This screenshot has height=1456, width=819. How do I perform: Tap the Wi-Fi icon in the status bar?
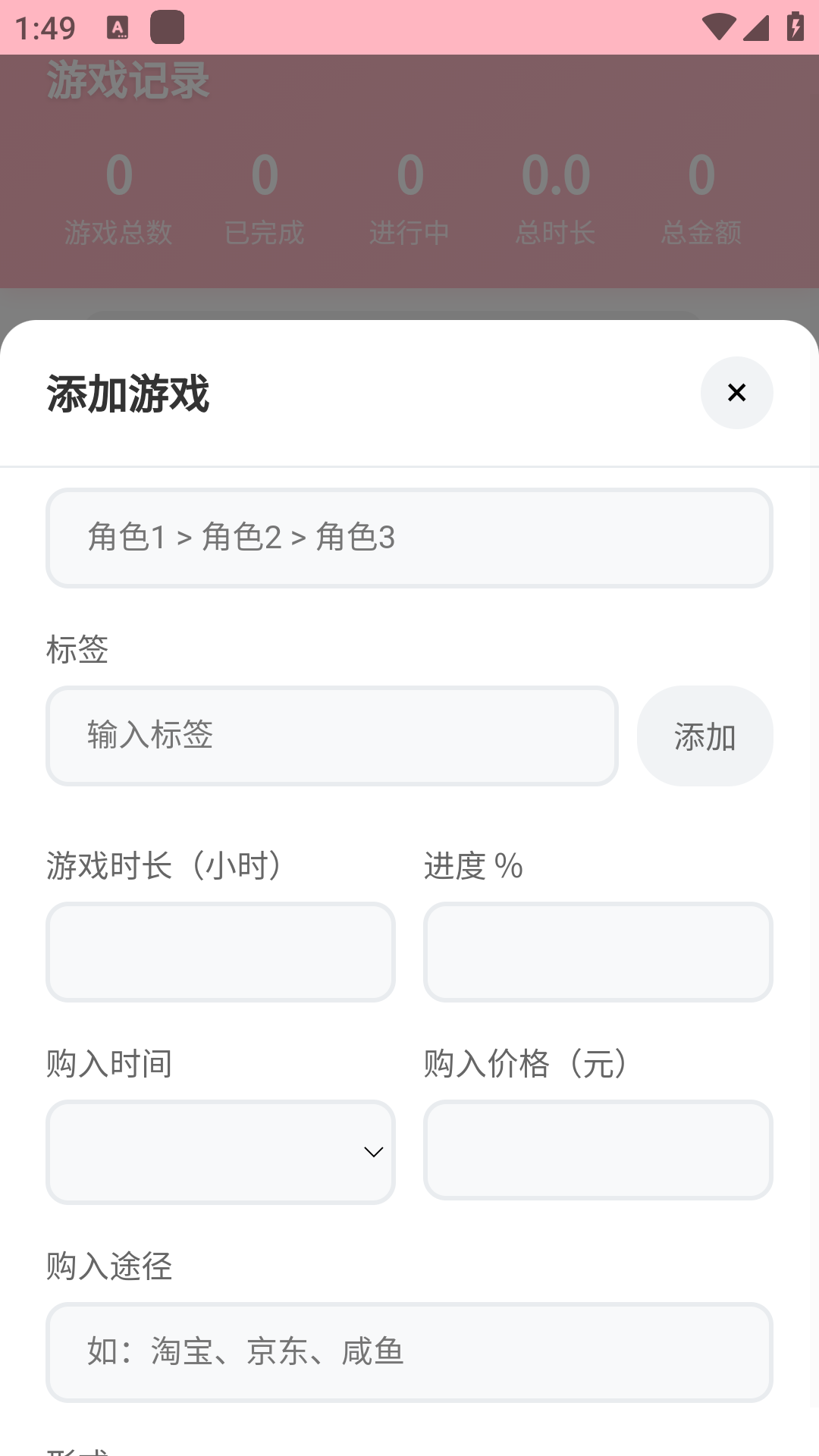(717, 25)
